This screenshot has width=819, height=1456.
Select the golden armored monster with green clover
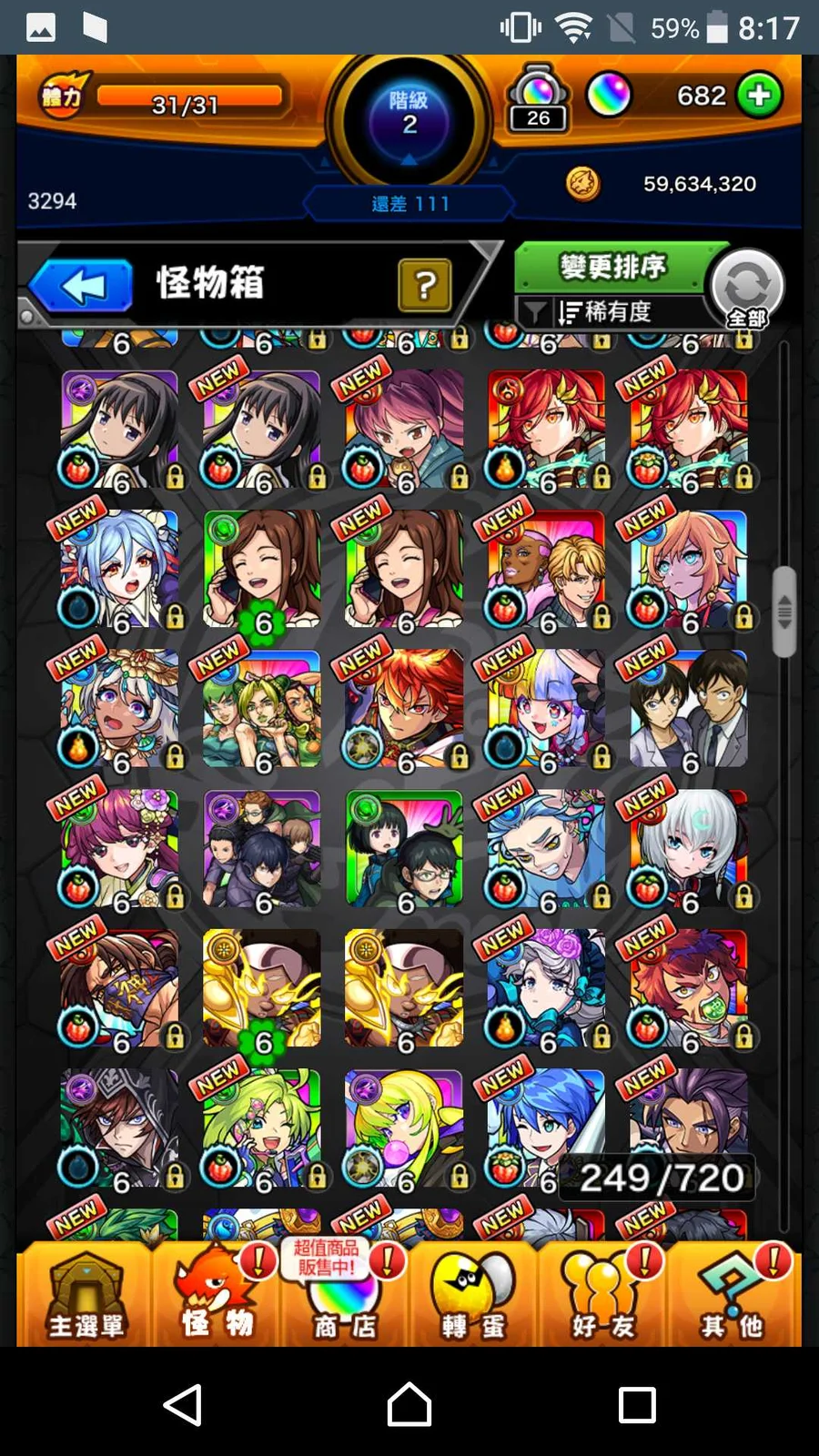(x=262, y=988)
